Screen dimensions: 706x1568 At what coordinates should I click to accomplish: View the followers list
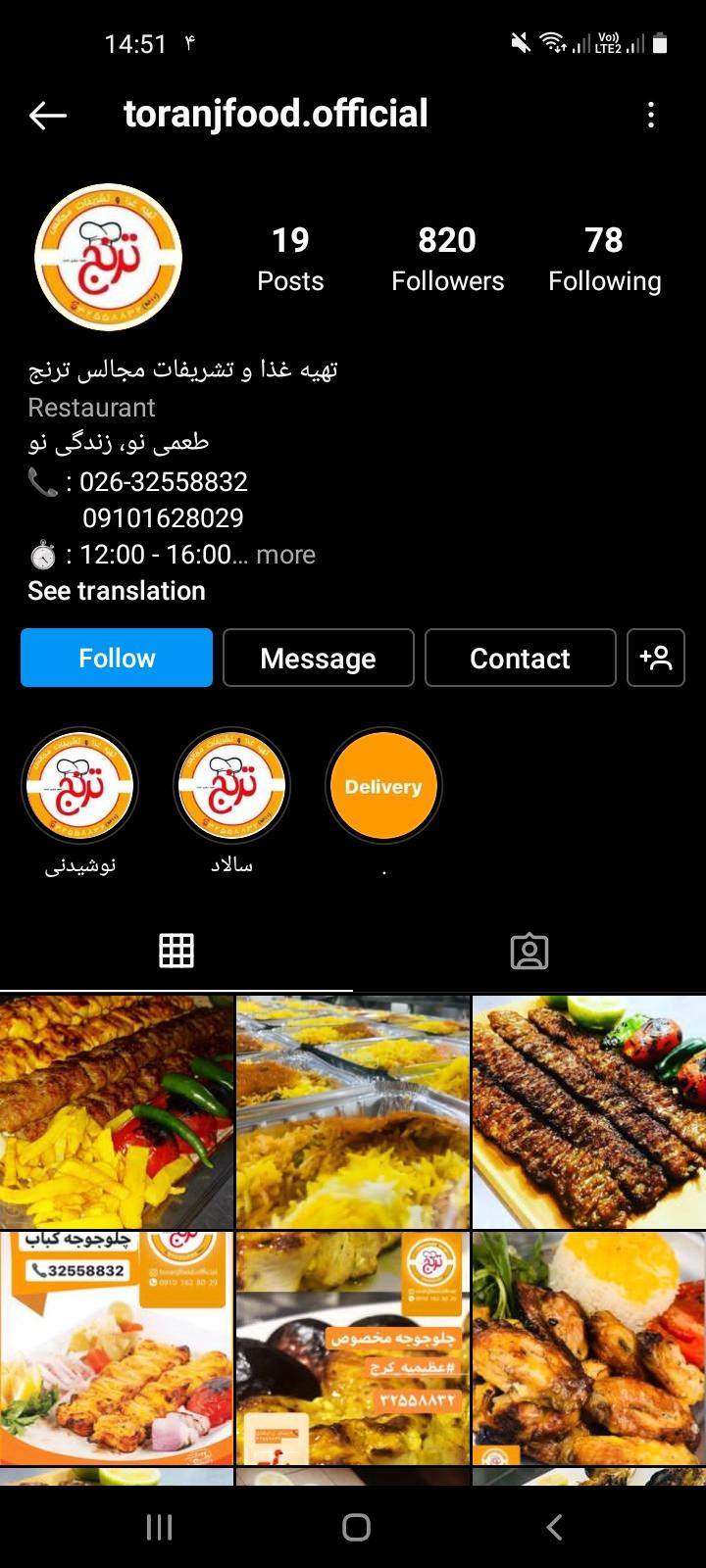click(447, 259)
